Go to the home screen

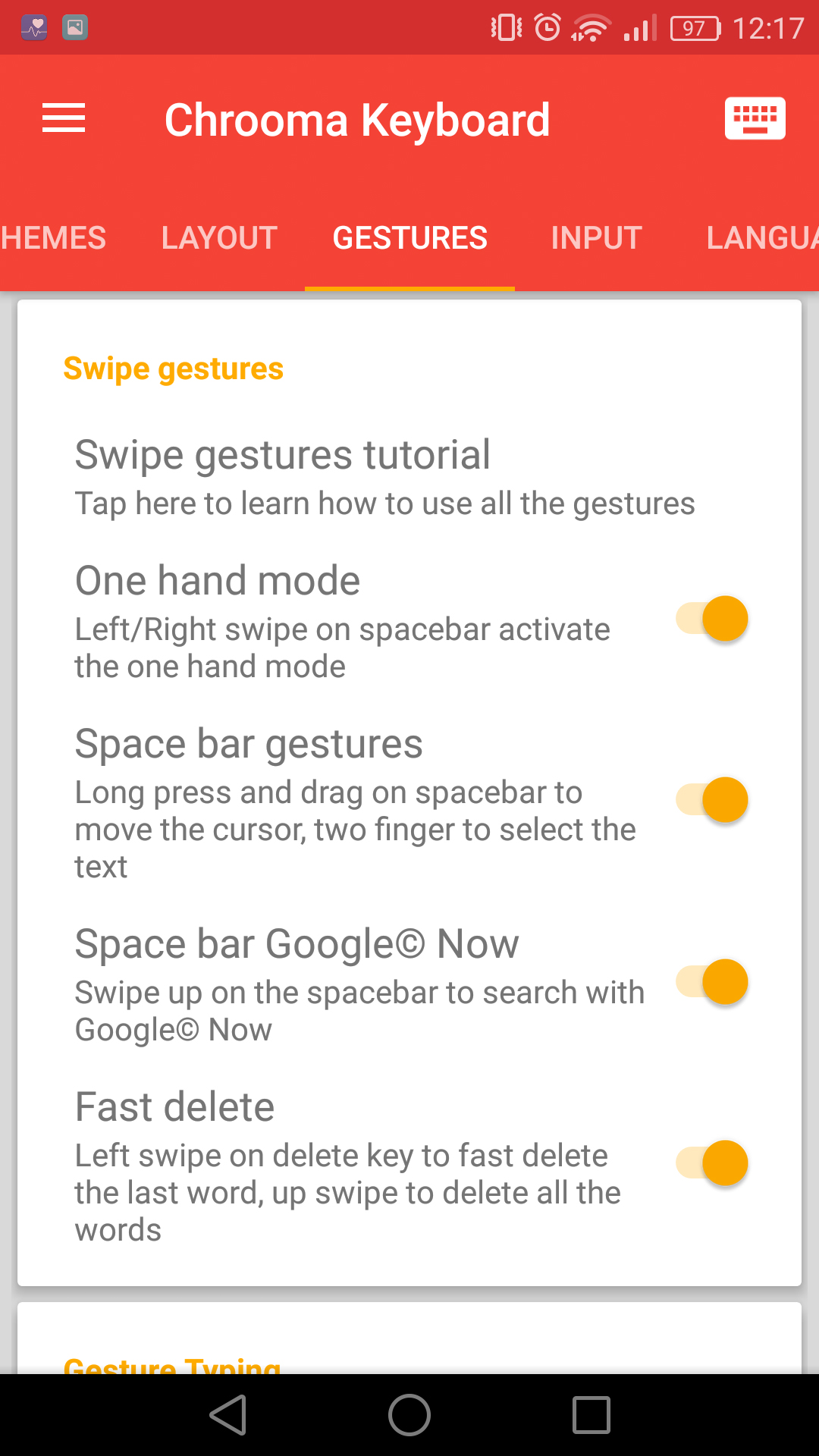[409, 1415]
